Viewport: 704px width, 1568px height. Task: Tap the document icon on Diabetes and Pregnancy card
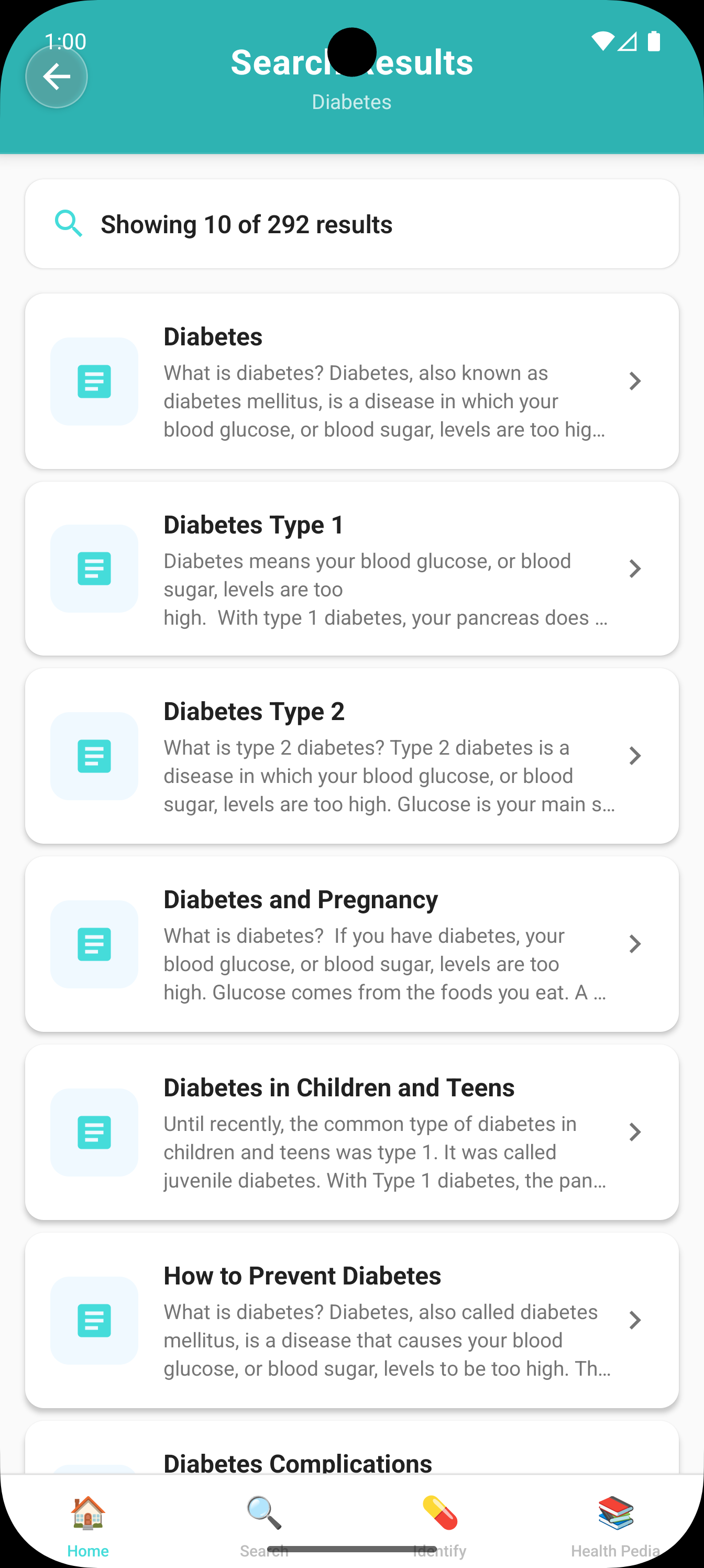[94, 944]
